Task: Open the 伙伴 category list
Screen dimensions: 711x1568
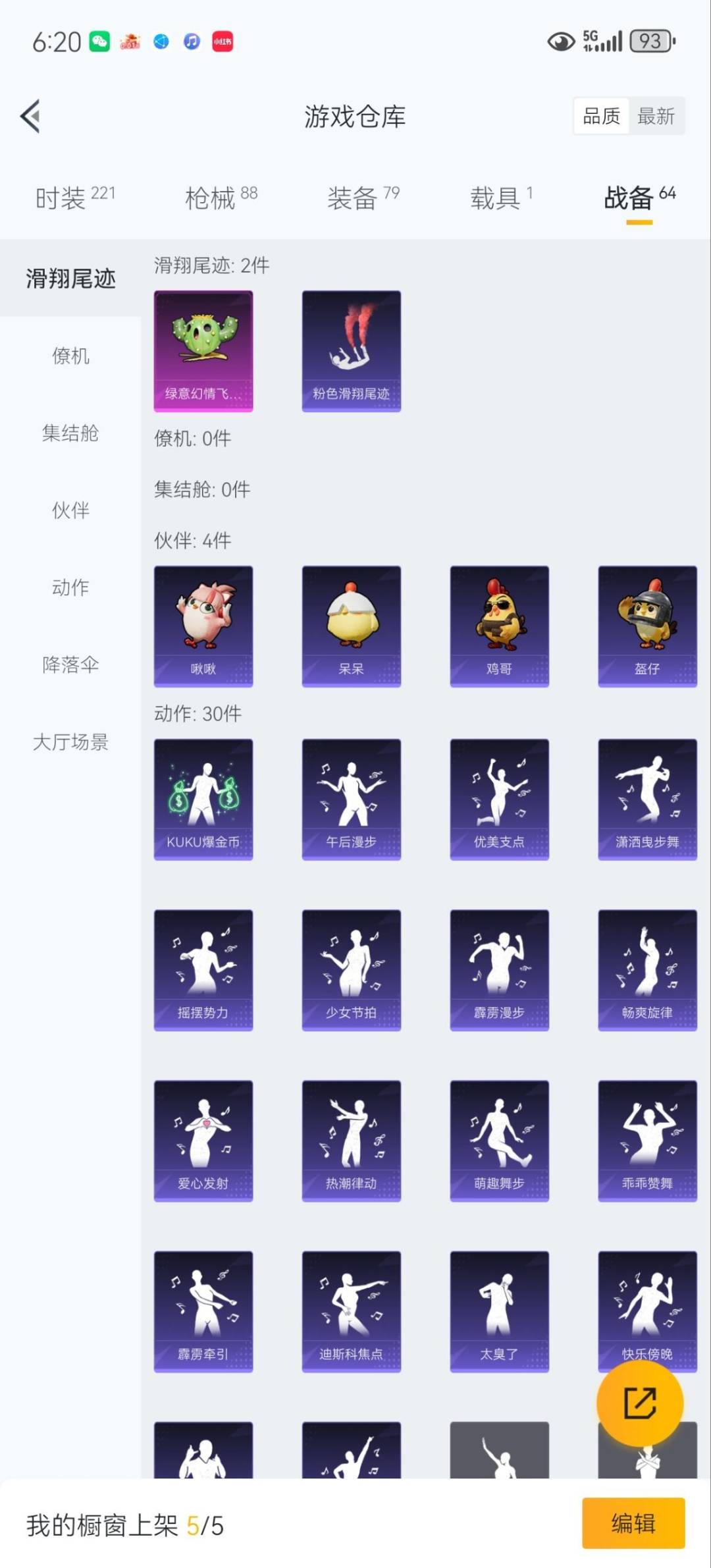Action: 70,511
